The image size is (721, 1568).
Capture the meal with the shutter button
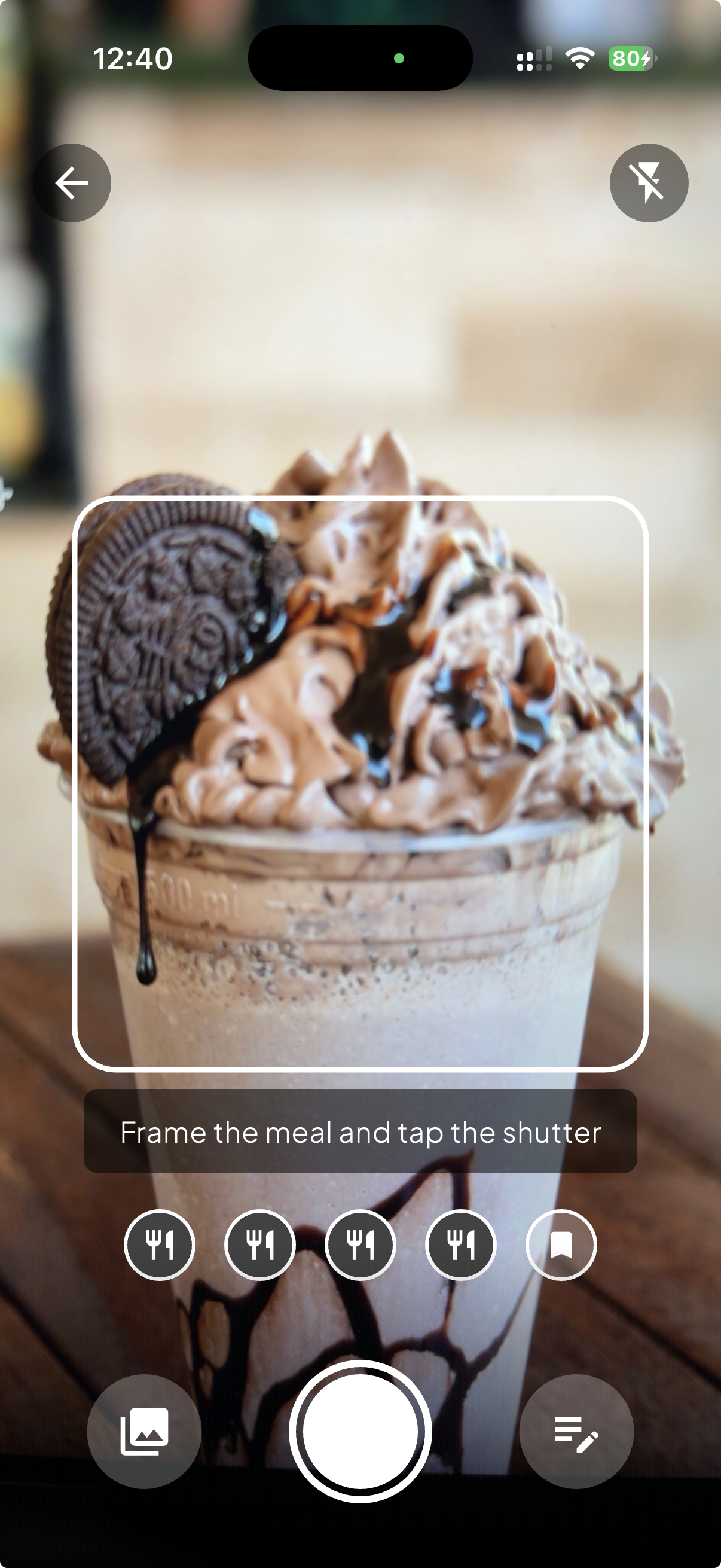coord(360,1431)
